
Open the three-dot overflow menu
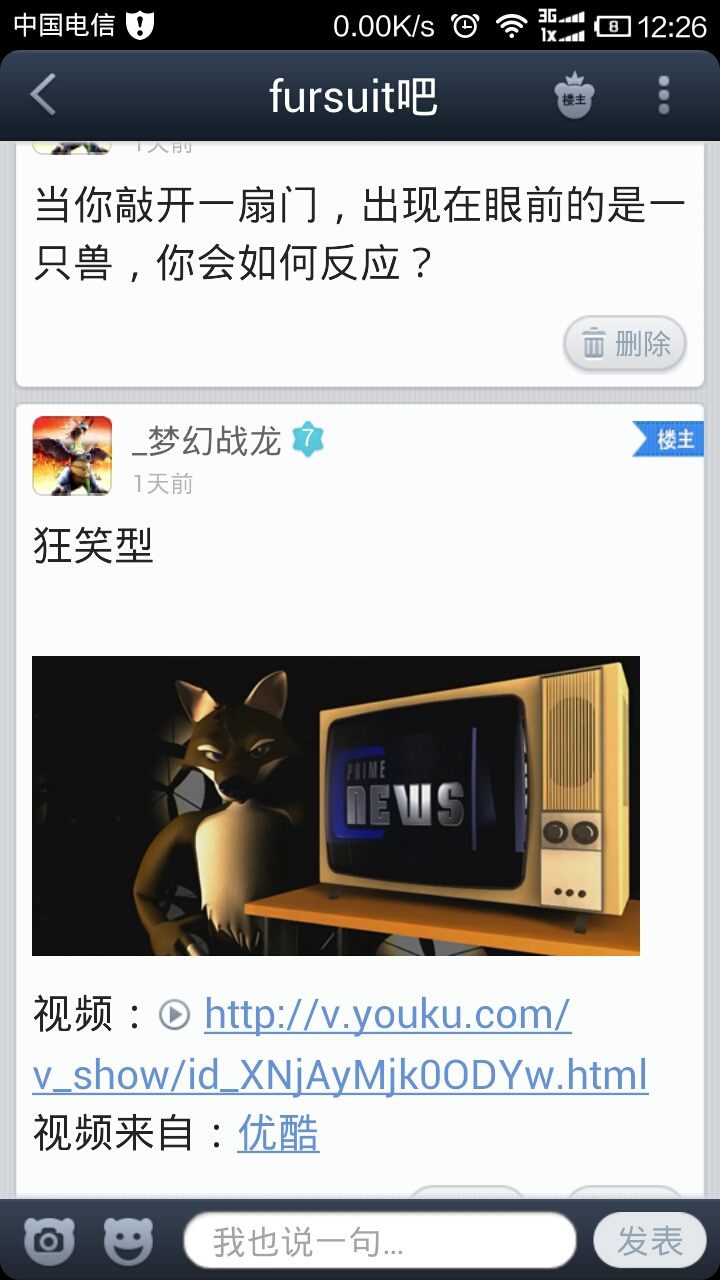click(663, 96)
